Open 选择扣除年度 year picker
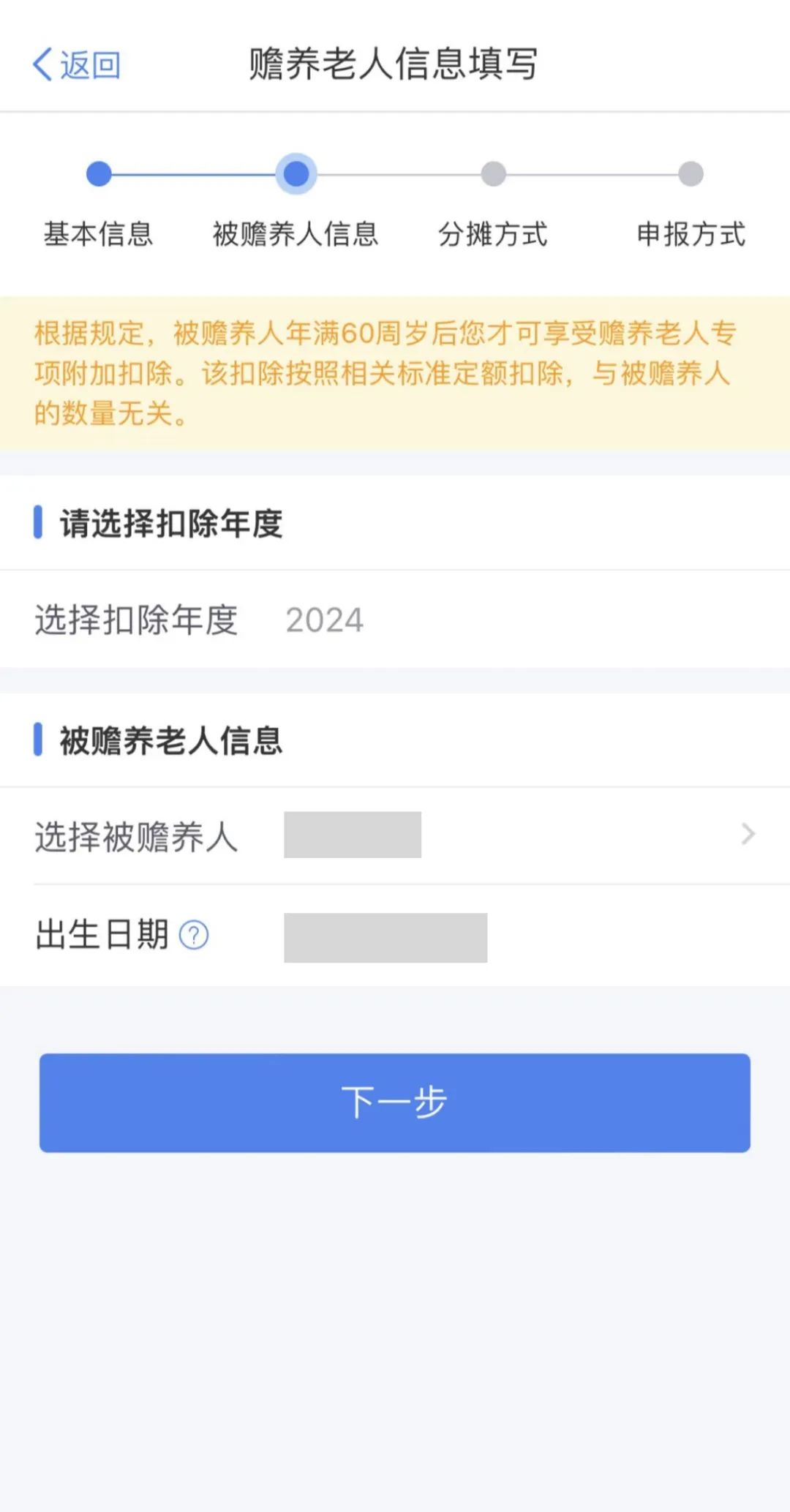Image resolution: width=790 pixels, height=1512 pixels. click(x=395, y=620)
